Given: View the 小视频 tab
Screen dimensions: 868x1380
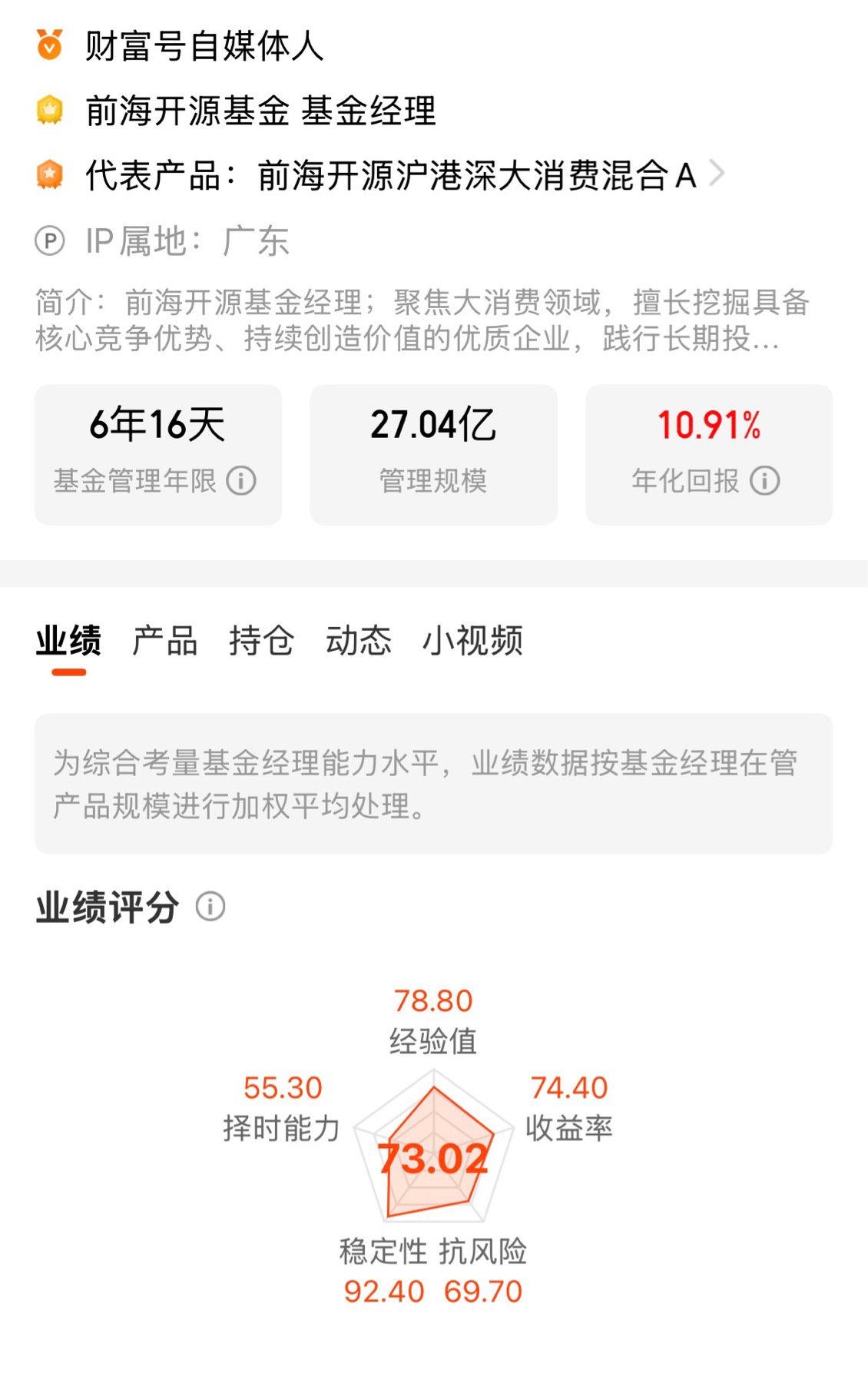Looking at the screenshot, I should pos(472,641).
